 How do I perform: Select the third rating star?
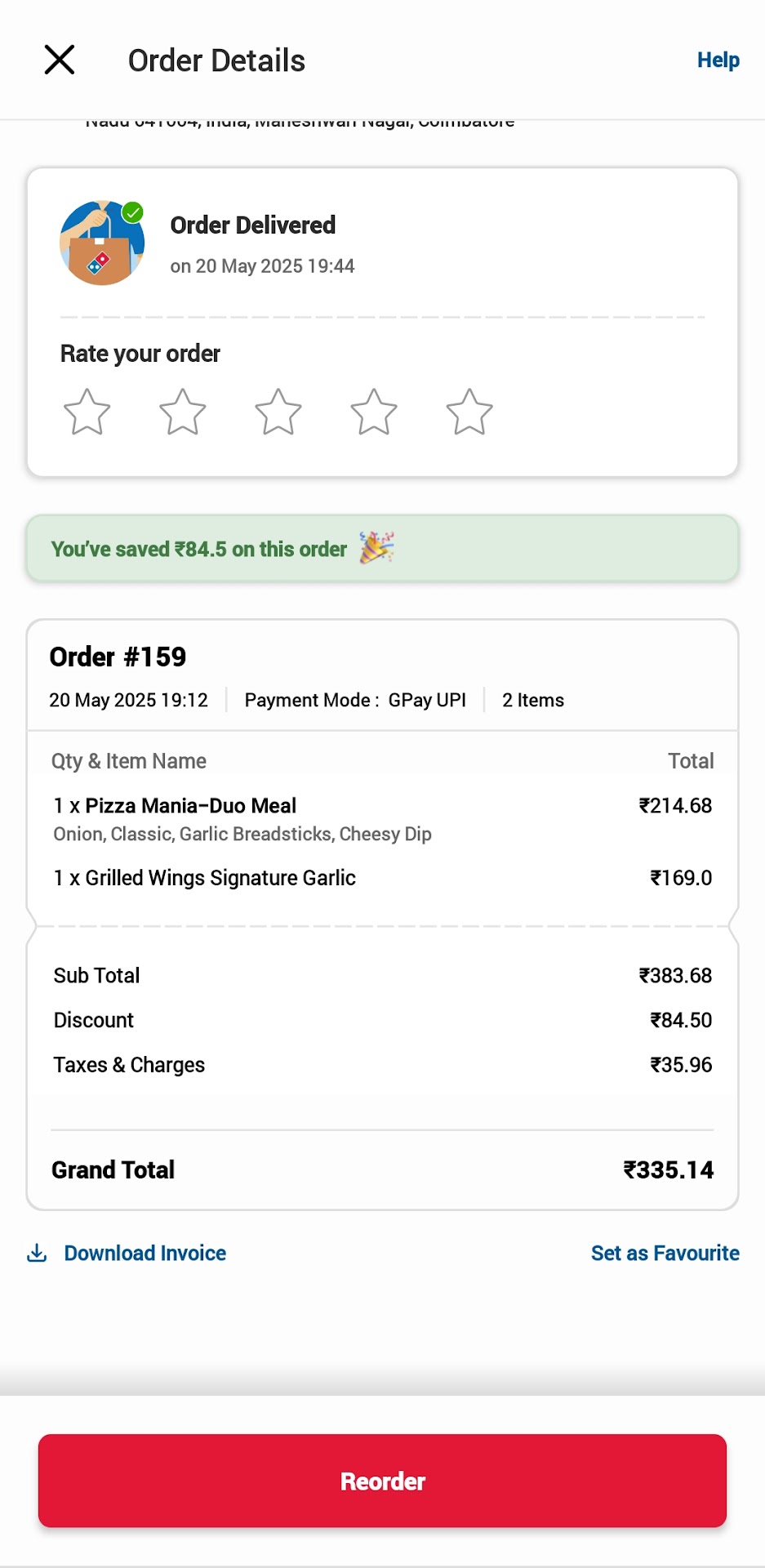(x=278, y=412)
